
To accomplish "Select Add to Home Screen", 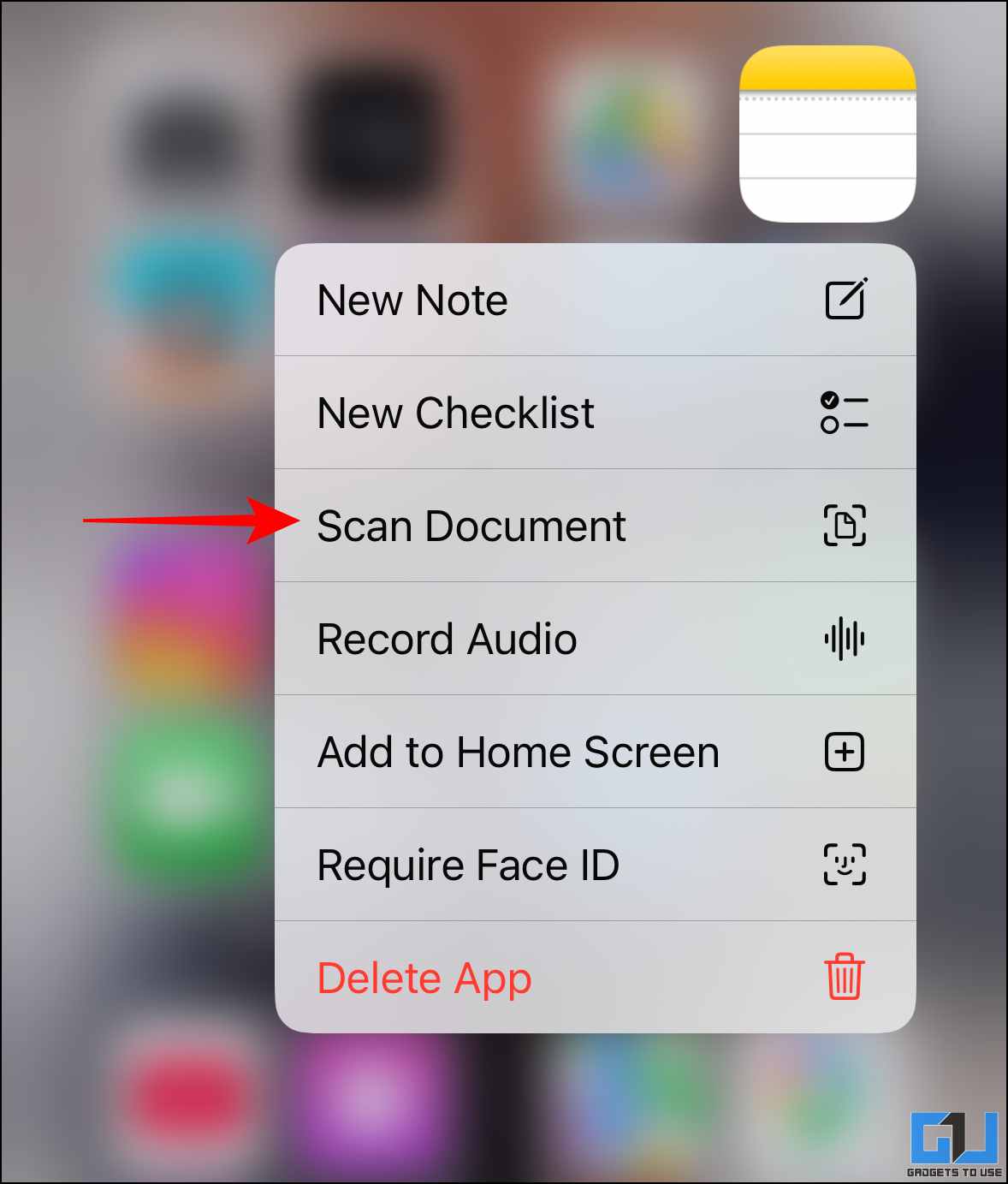I will [595, 752].
